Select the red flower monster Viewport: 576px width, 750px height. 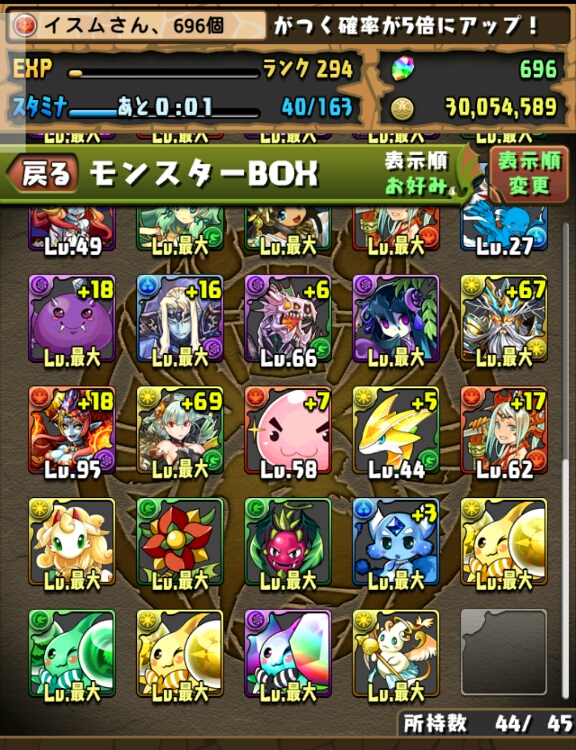tap(180, 542)
